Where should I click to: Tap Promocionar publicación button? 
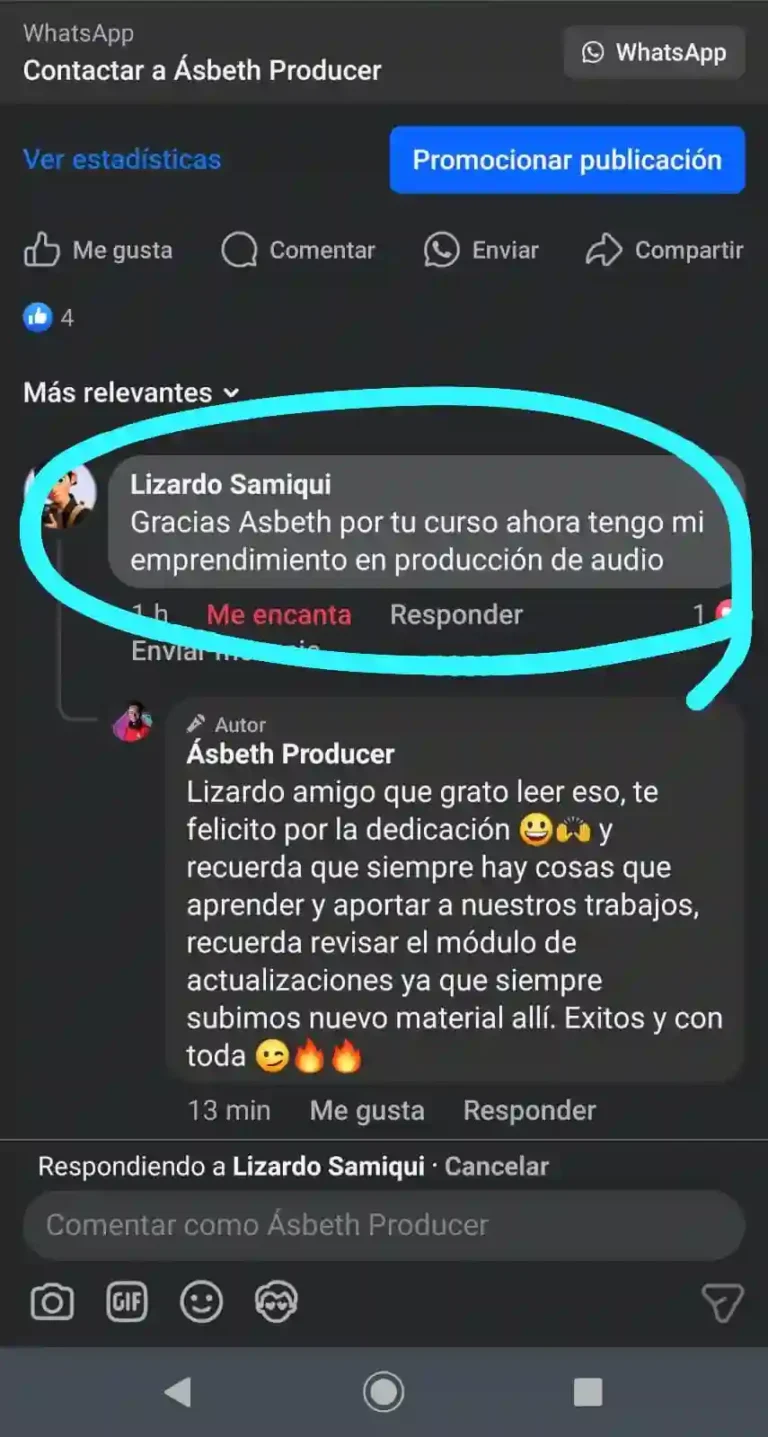pos(567,160)
